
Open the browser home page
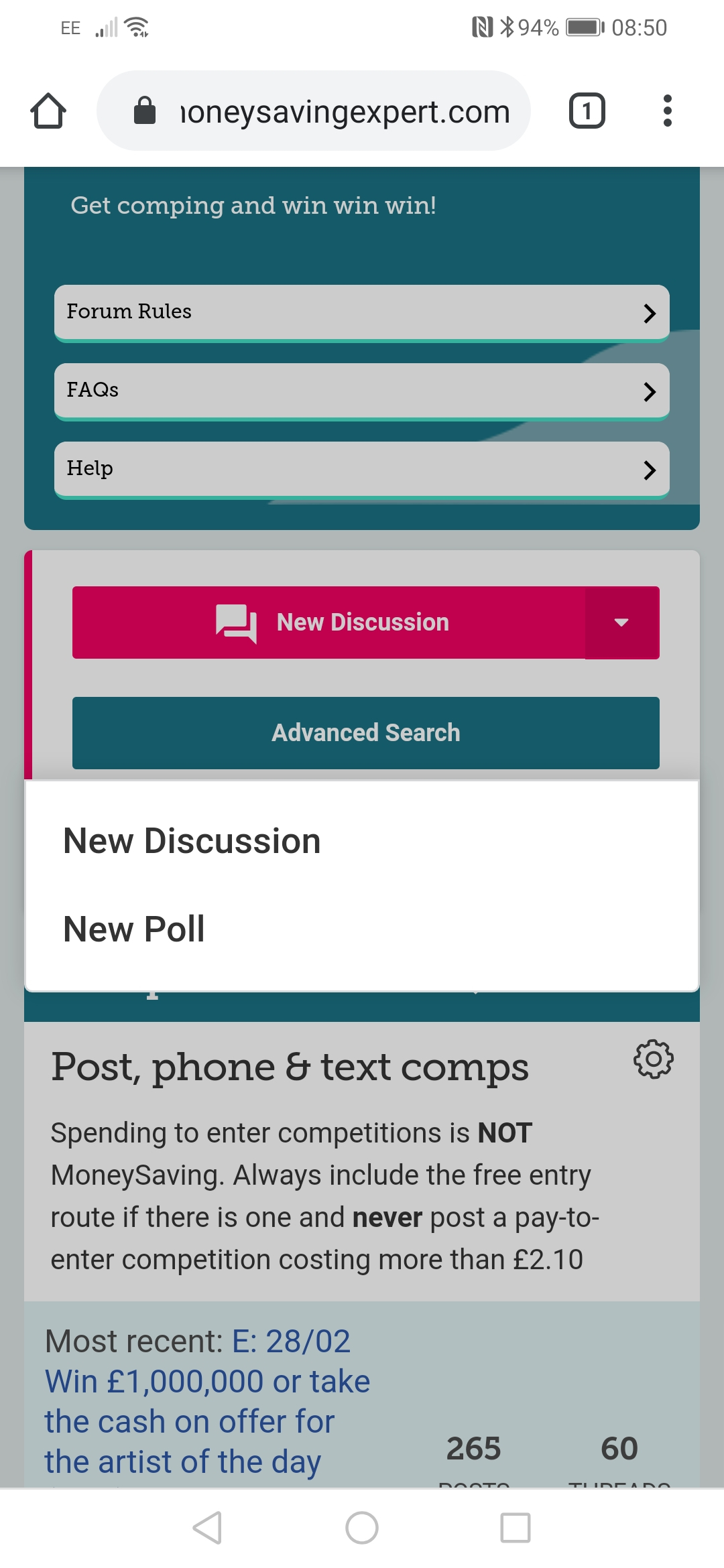point(48,111)
